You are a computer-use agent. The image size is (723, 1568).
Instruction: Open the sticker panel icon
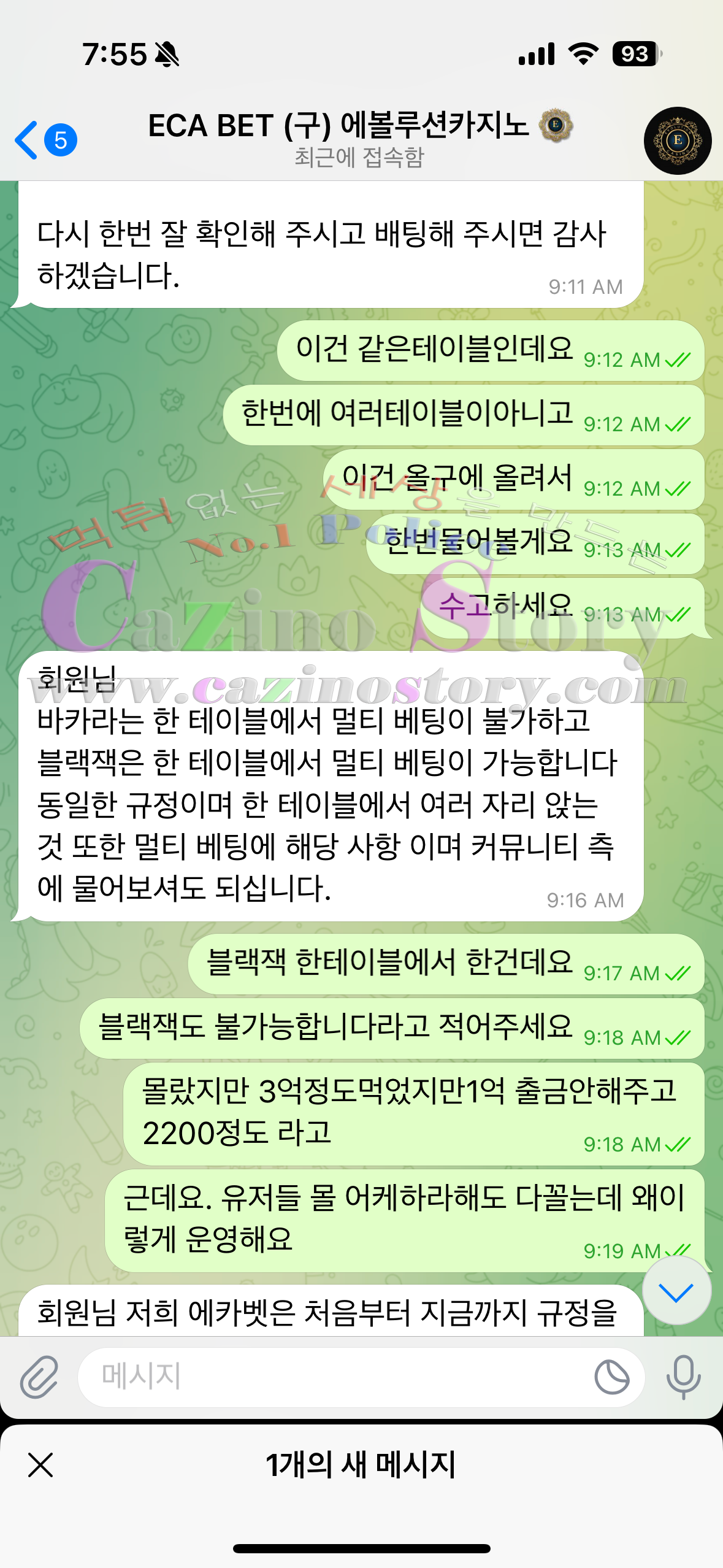[x=611, y=1377]
